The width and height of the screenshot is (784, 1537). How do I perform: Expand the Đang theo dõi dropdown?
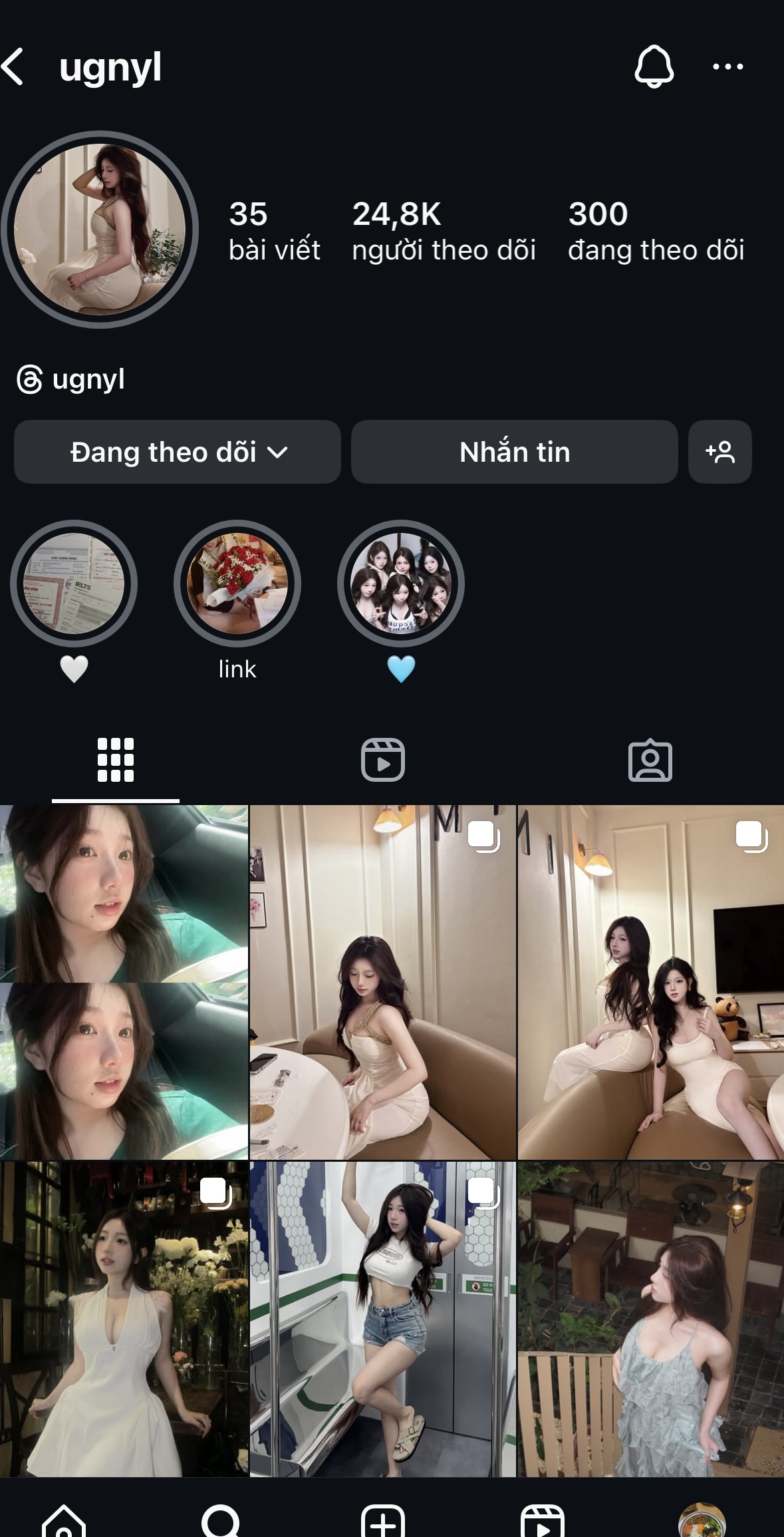(178, 452)
